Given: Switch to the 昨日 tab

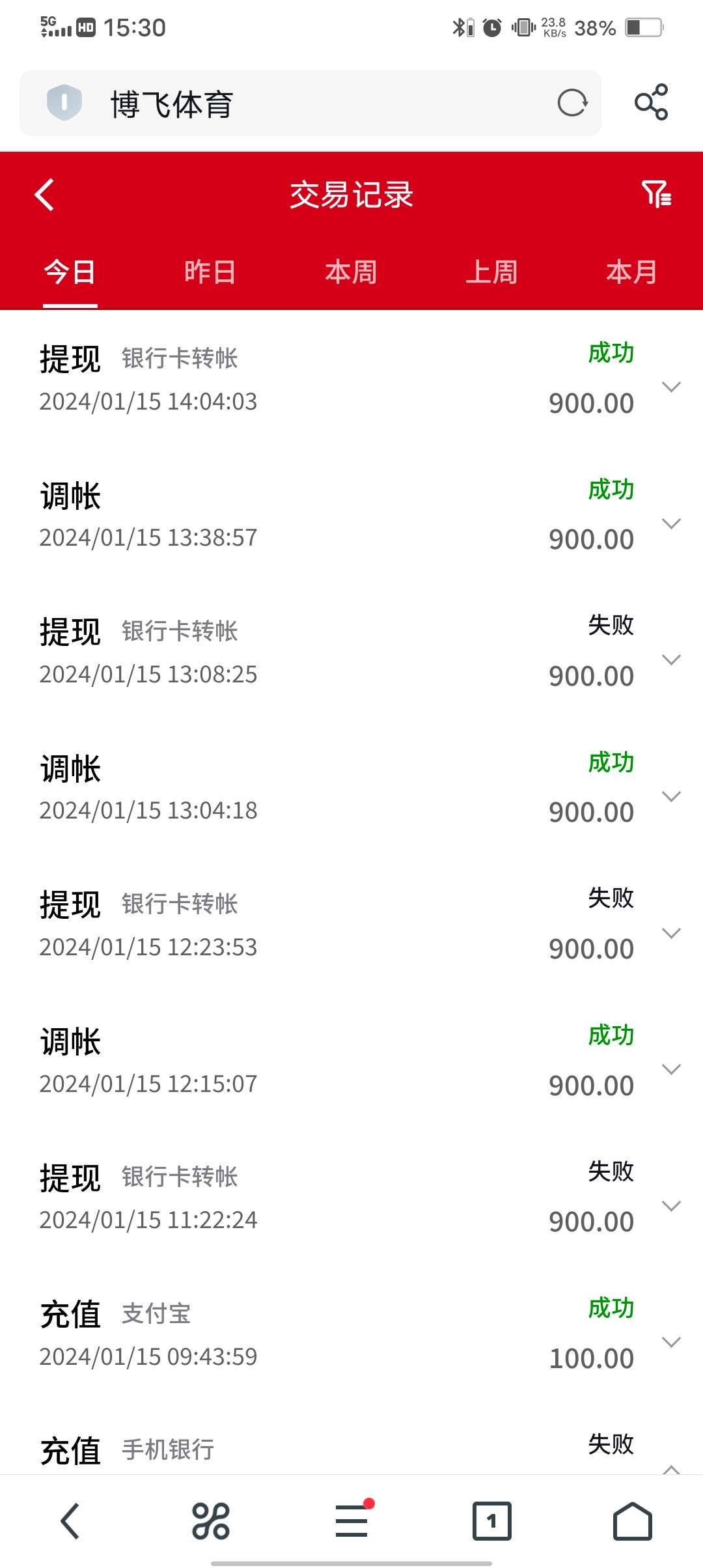Looking at the screenshot, I should (x=210, y=272).
